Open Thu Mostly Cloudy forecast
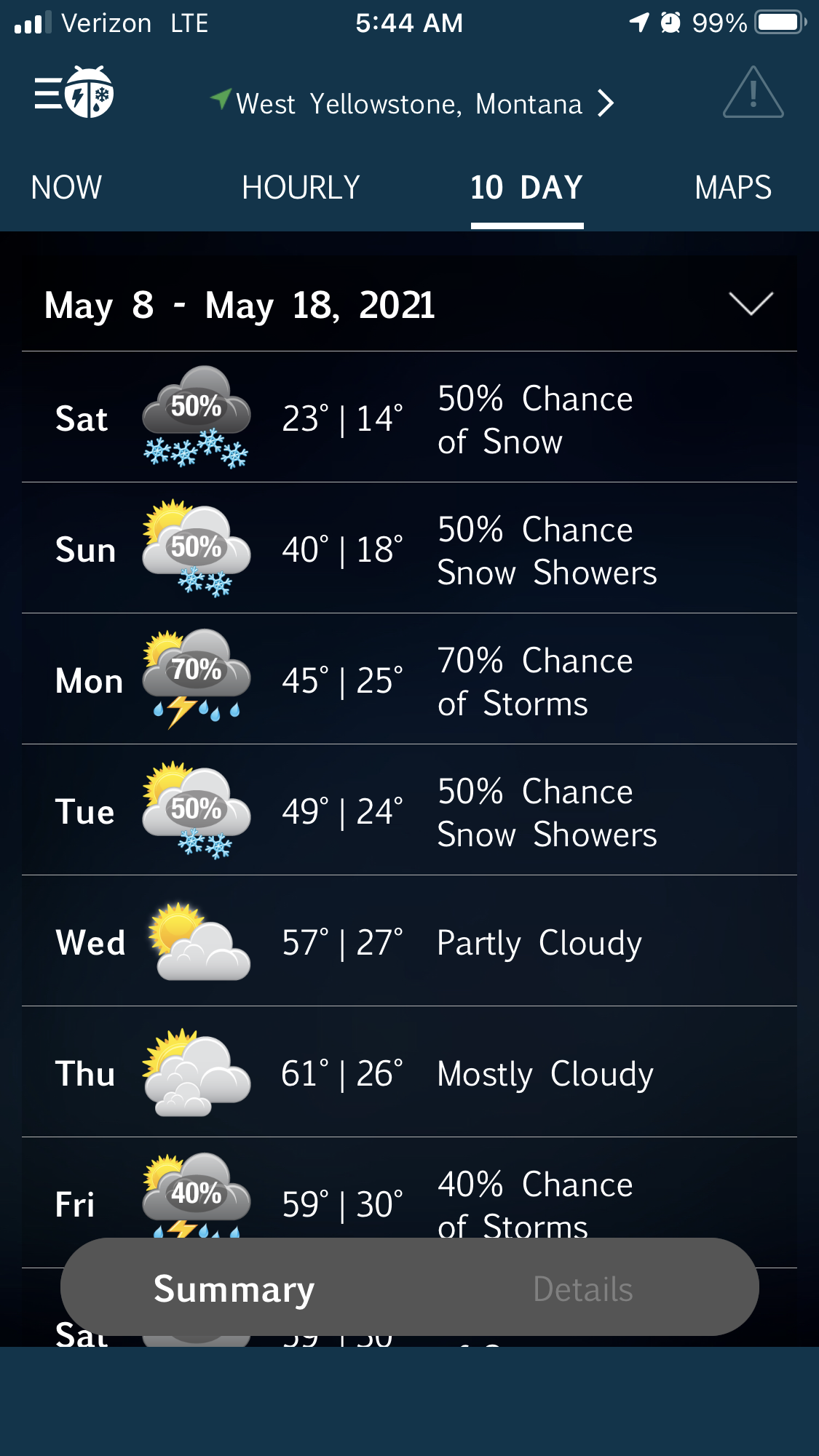This screenshot has width=819, height=1456. 409,1073
